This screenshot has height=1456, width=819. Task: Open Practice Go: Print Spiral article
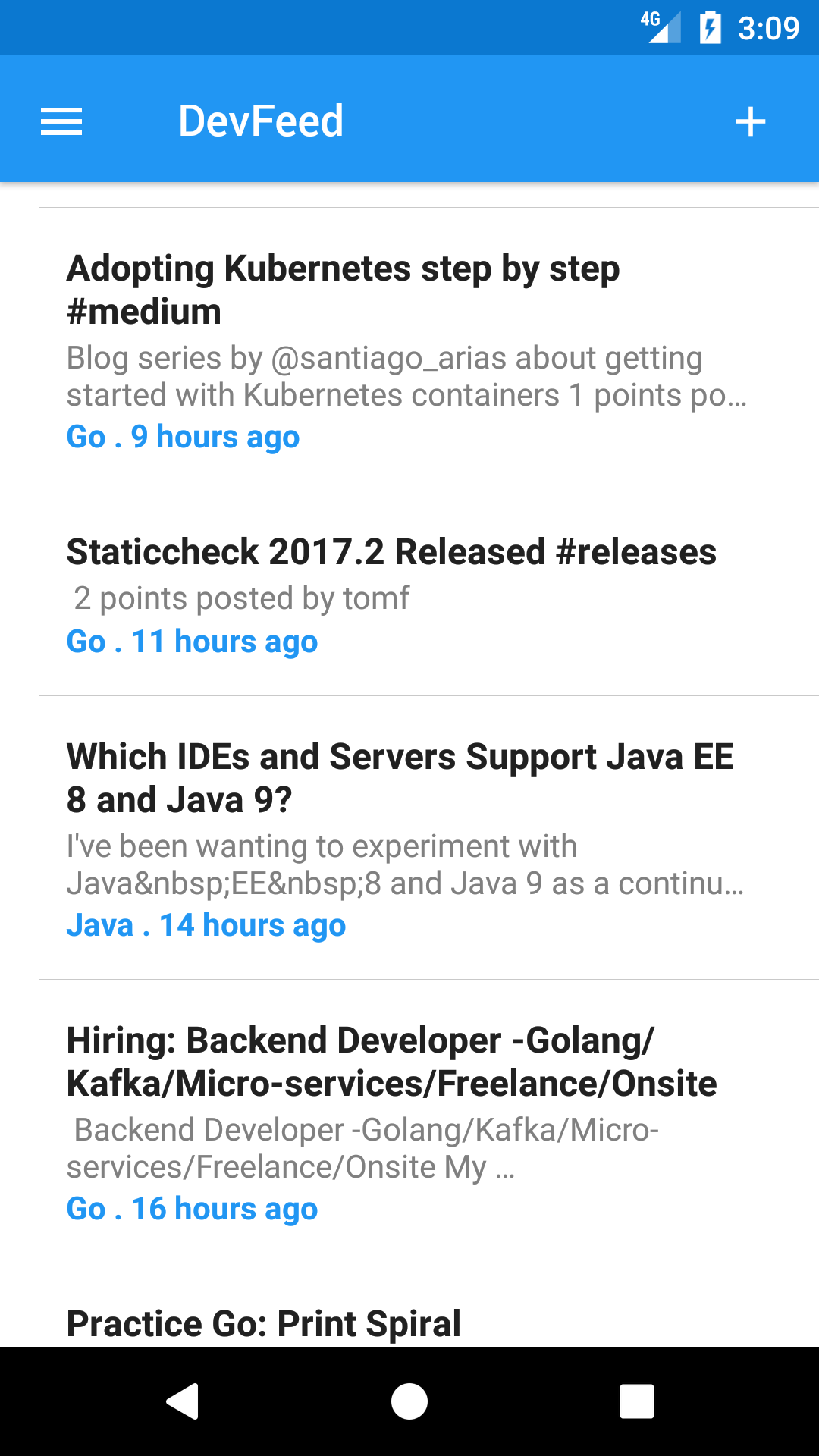(264, 1323)
